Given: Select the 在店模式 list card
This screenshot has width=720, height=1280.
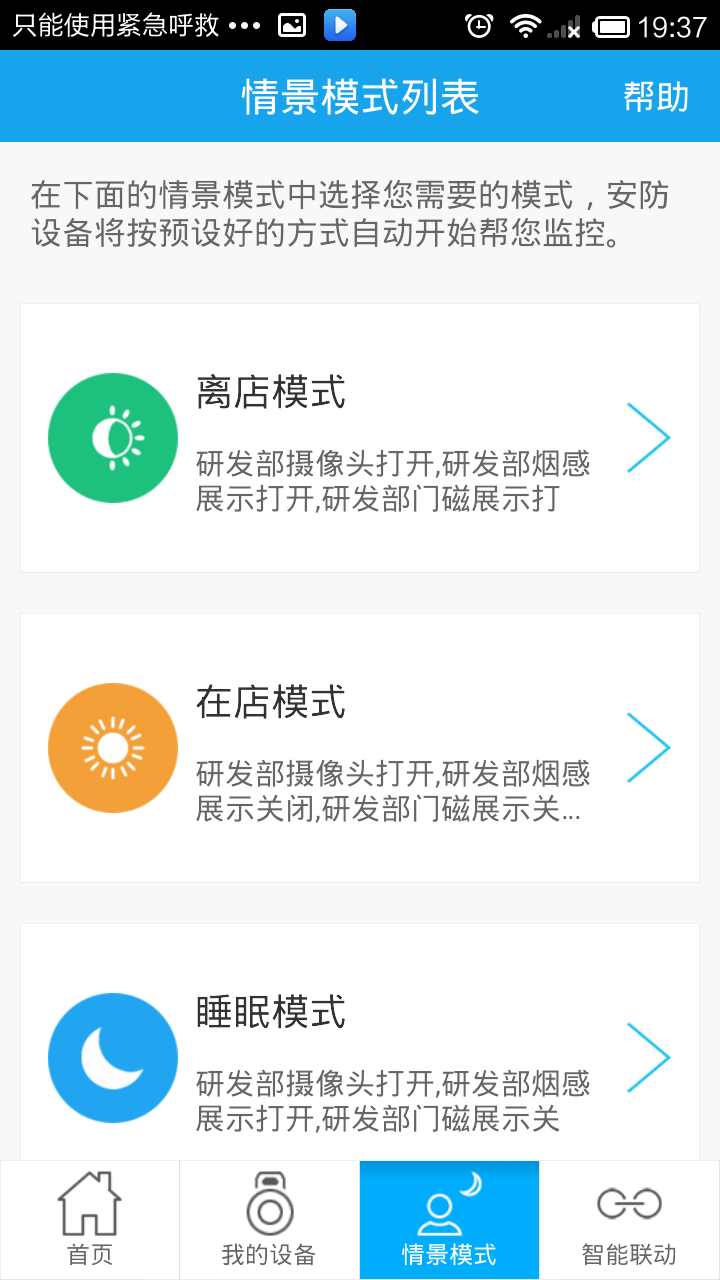Looking at the screenshot, I should [360, 747].
